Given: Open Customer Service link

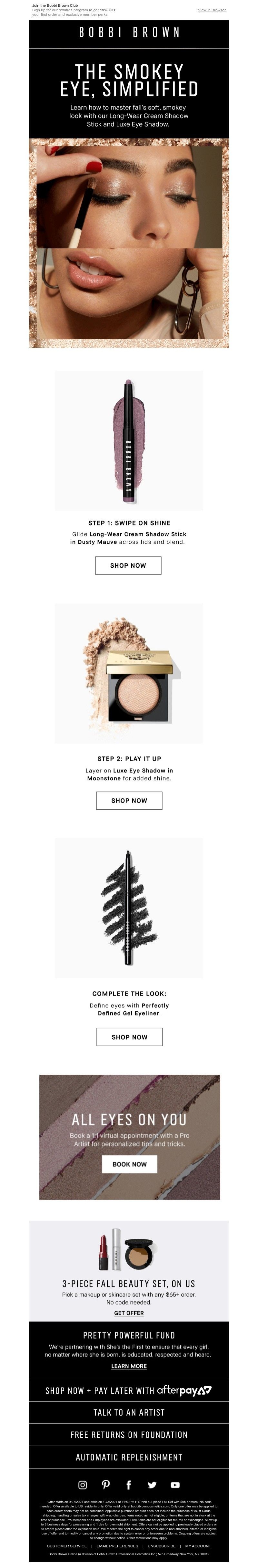Looking at the screenshot, I should [67, 1545].
